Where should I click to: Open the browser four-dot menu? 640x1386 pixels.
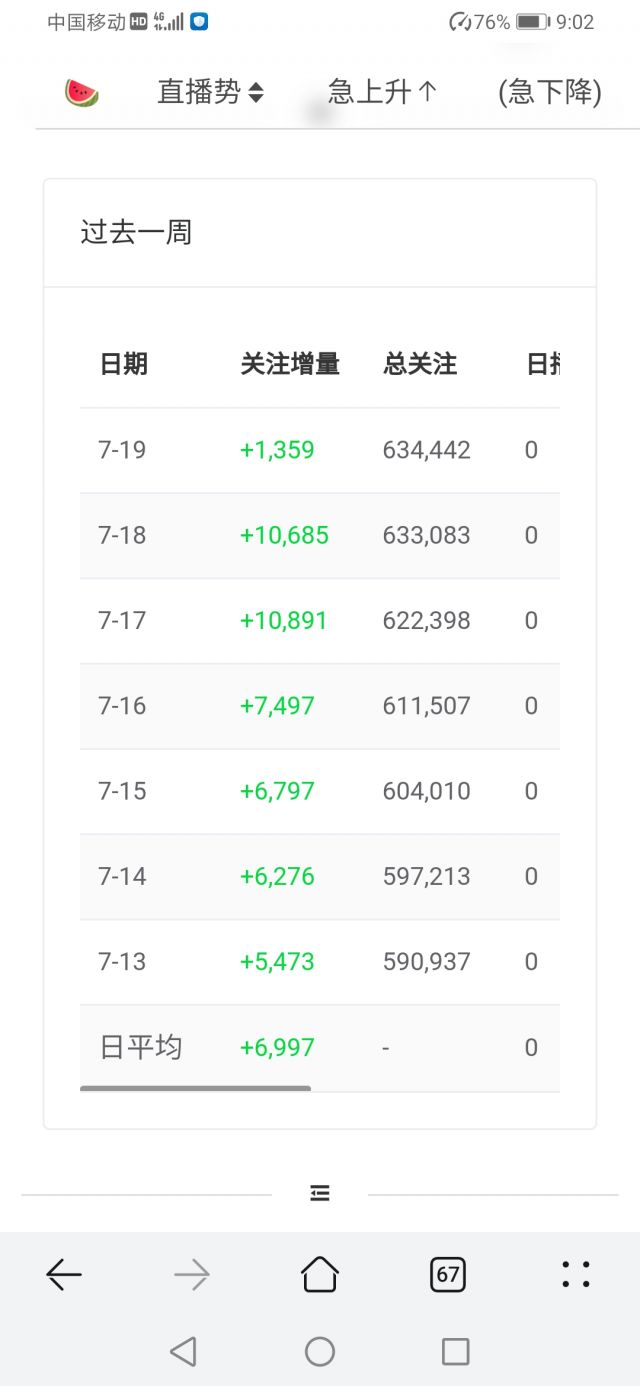point(576,1274)
